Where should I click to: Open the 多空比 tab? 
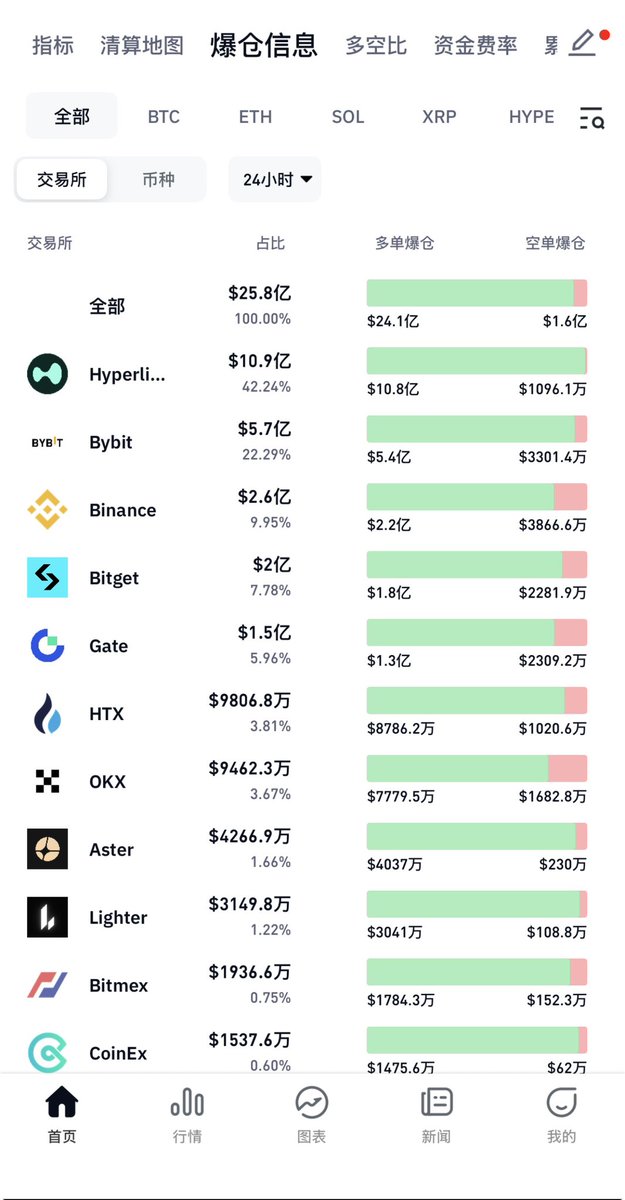[x=376, y=45]
